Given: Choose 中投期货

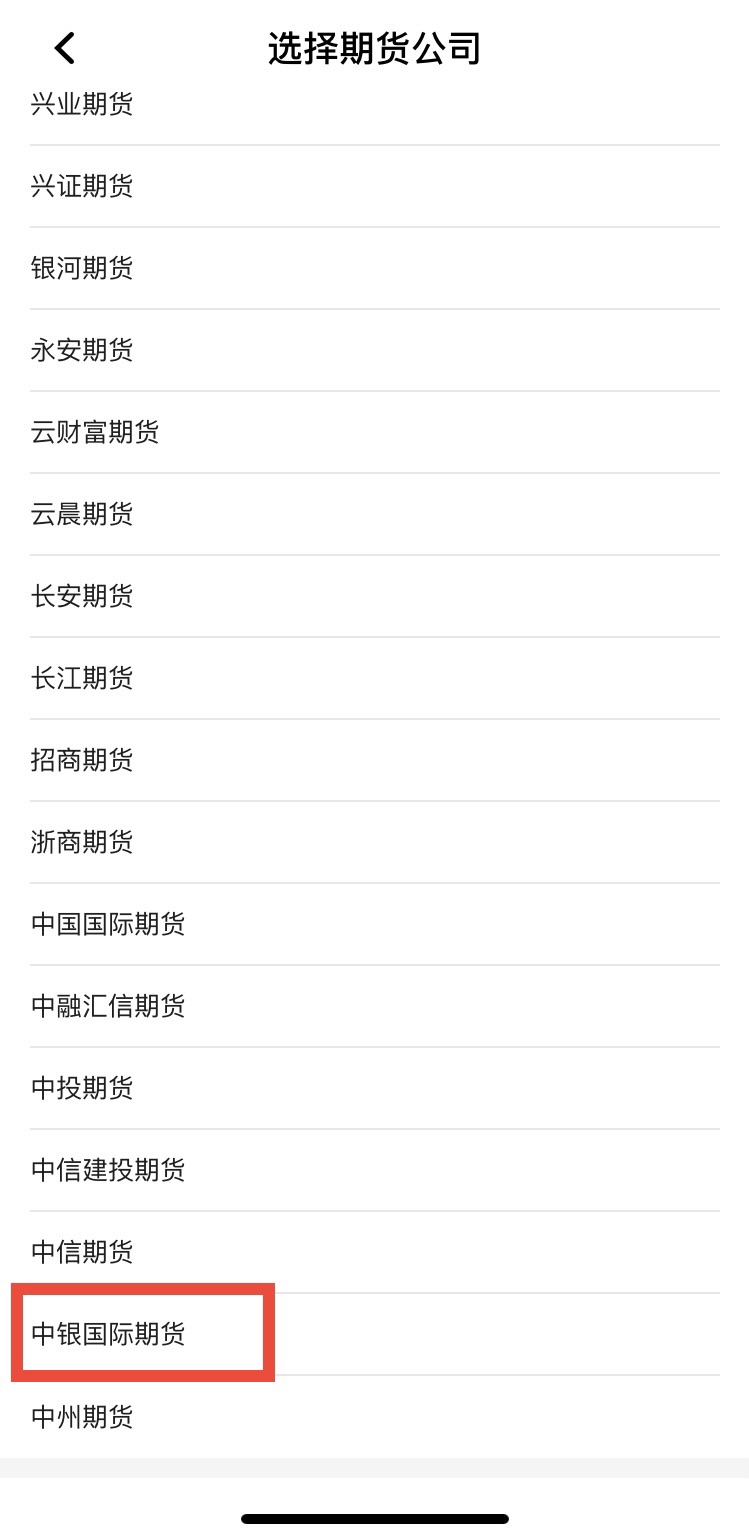Looking at the screenshot, I should pos(82,1088).
